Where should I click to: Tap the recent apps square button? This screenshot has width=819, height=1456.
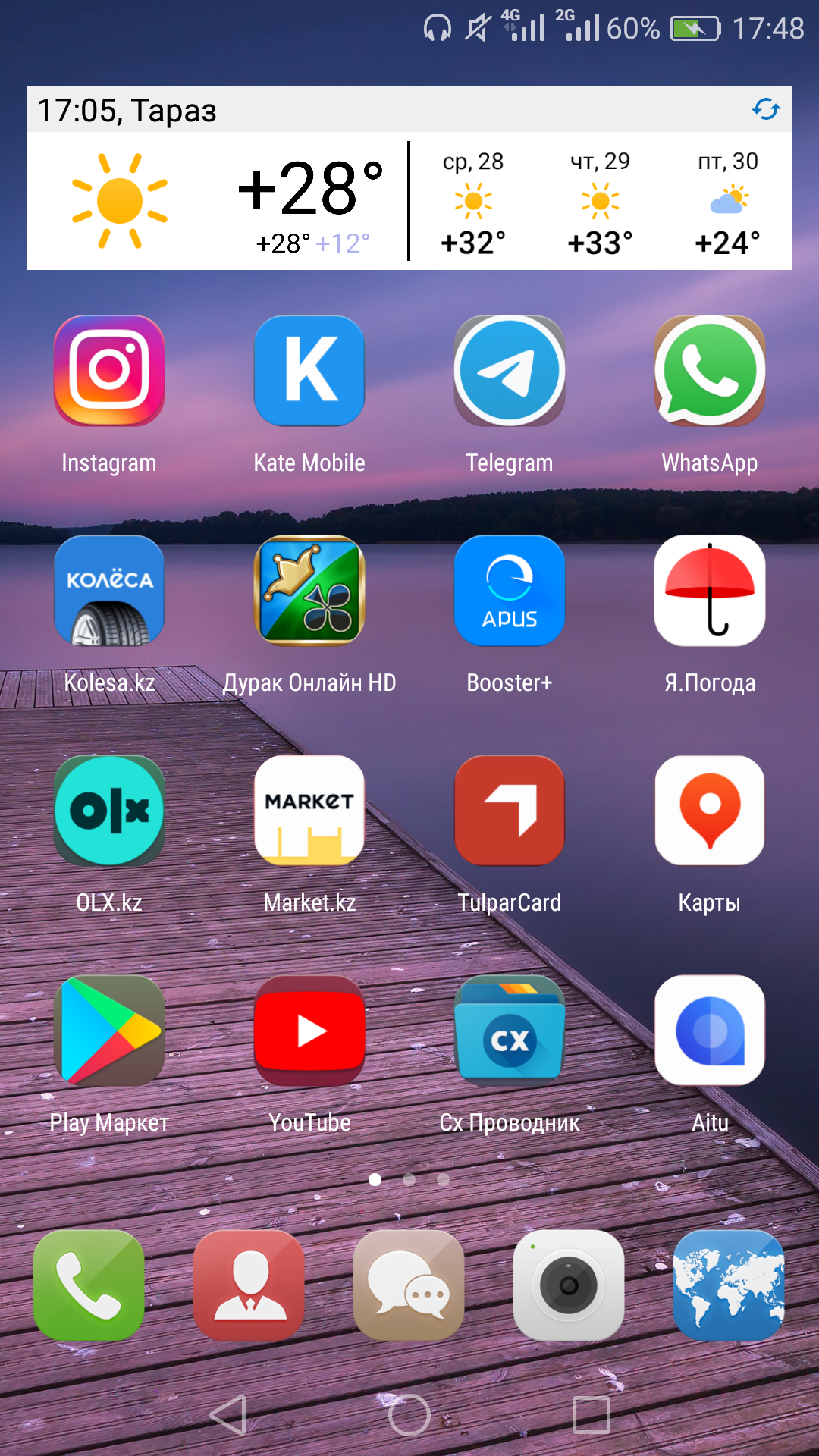591,1415
